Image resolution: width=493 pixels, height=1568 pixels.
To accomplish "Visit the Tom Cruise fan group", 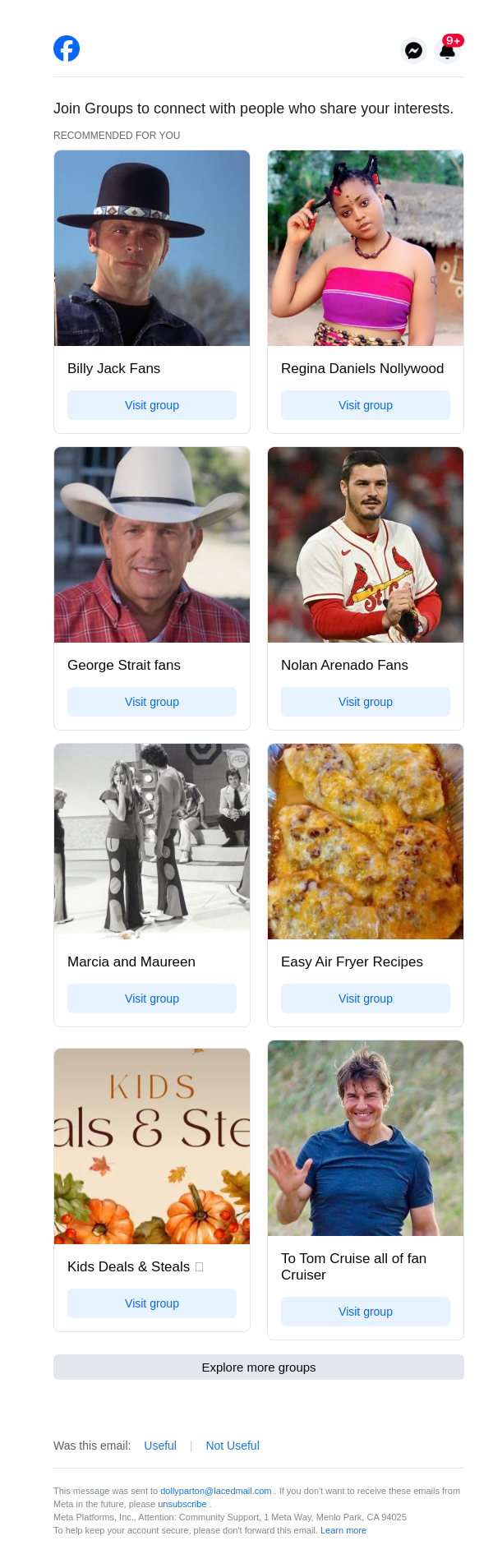I will click(366, 1312).
